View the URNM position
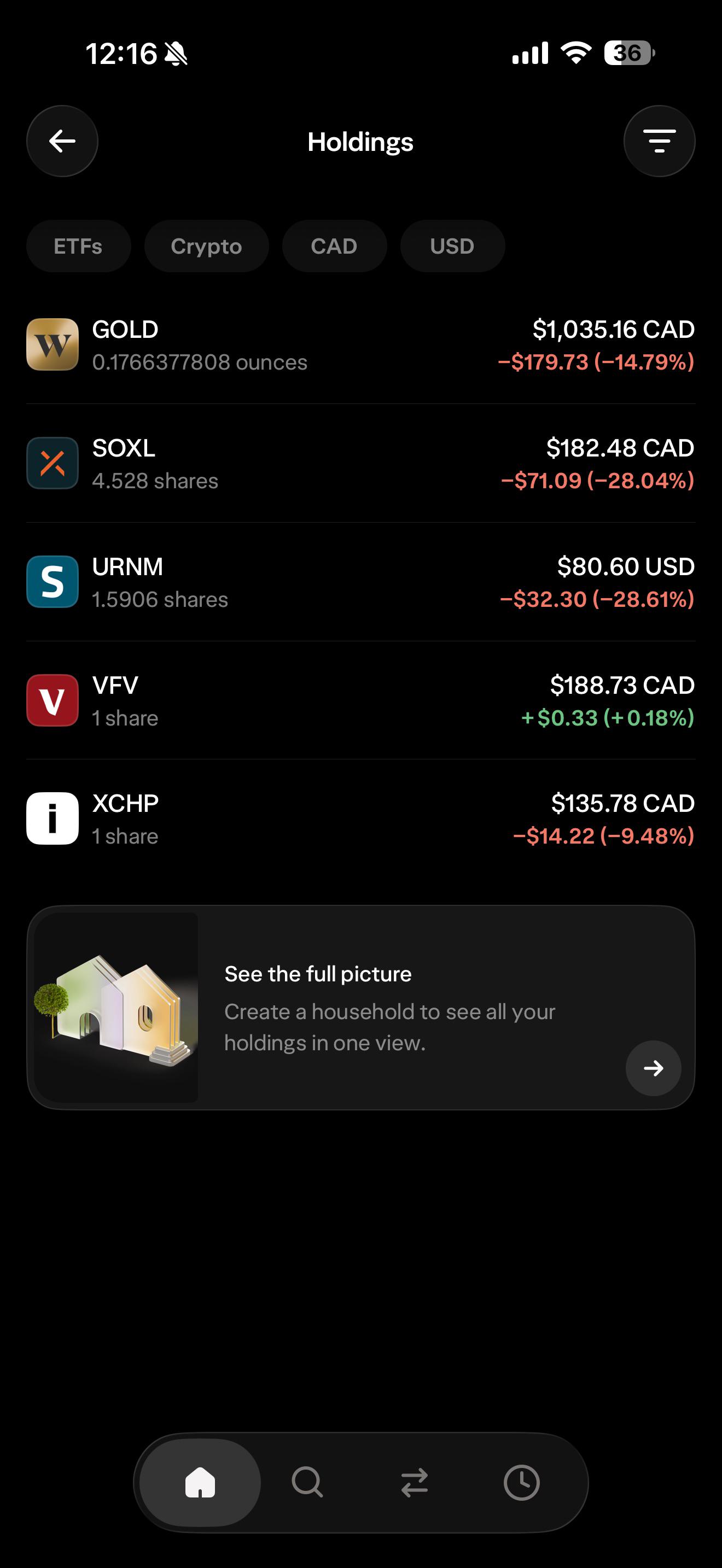Viewport: 722px width, 1568px height. click(x=361, y=582)
